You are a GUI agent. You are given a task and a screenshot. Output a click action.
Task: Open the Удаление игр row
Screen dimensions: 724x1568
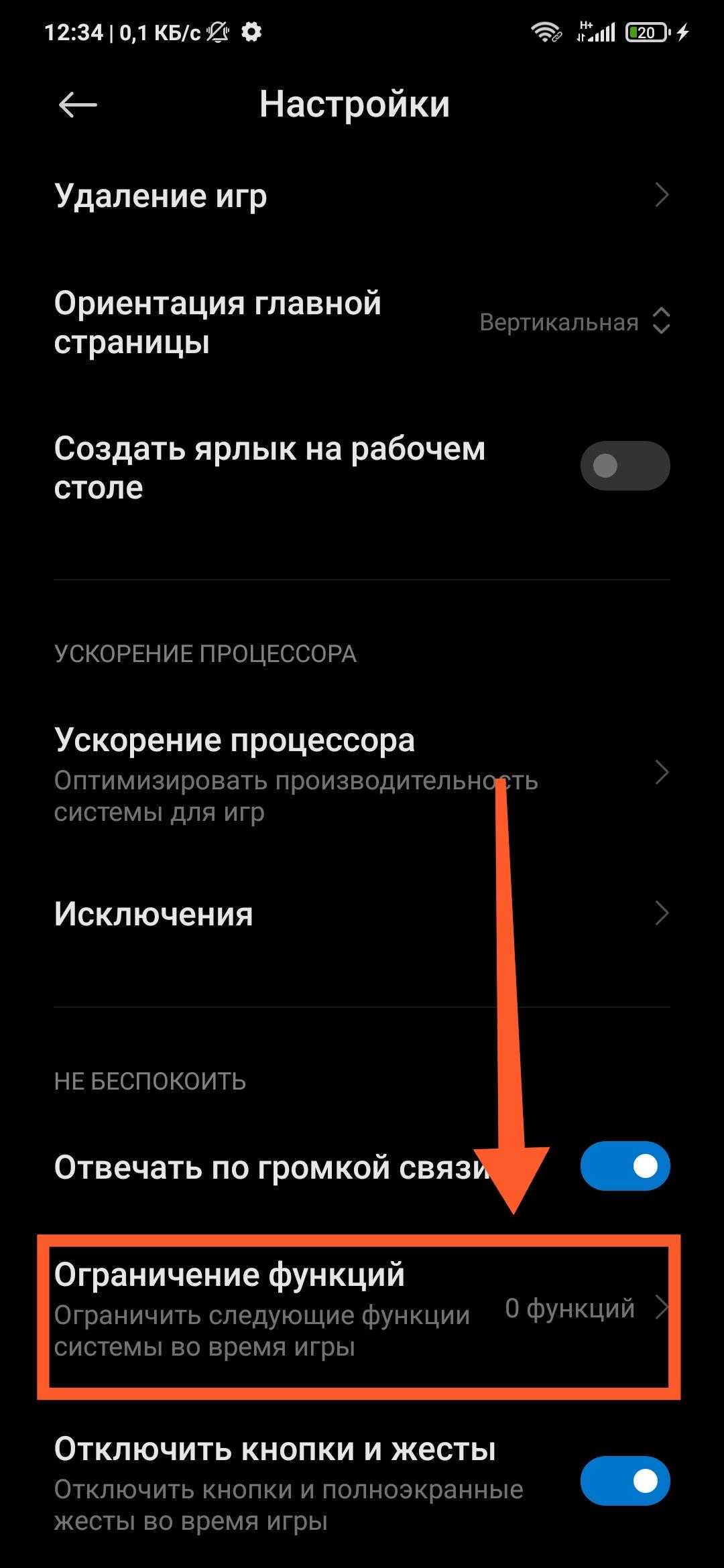tap(362, 196)
